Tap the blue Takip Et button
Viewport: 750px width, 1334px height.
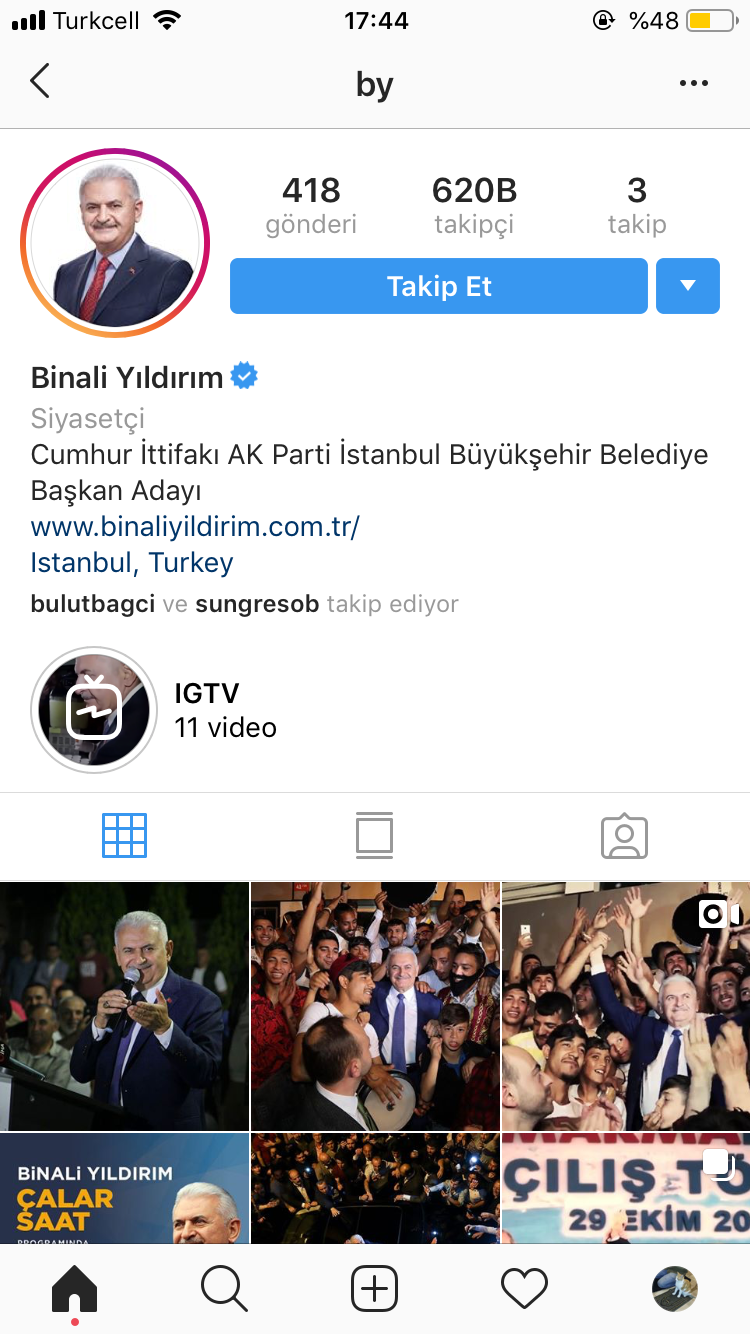(439, 287)
